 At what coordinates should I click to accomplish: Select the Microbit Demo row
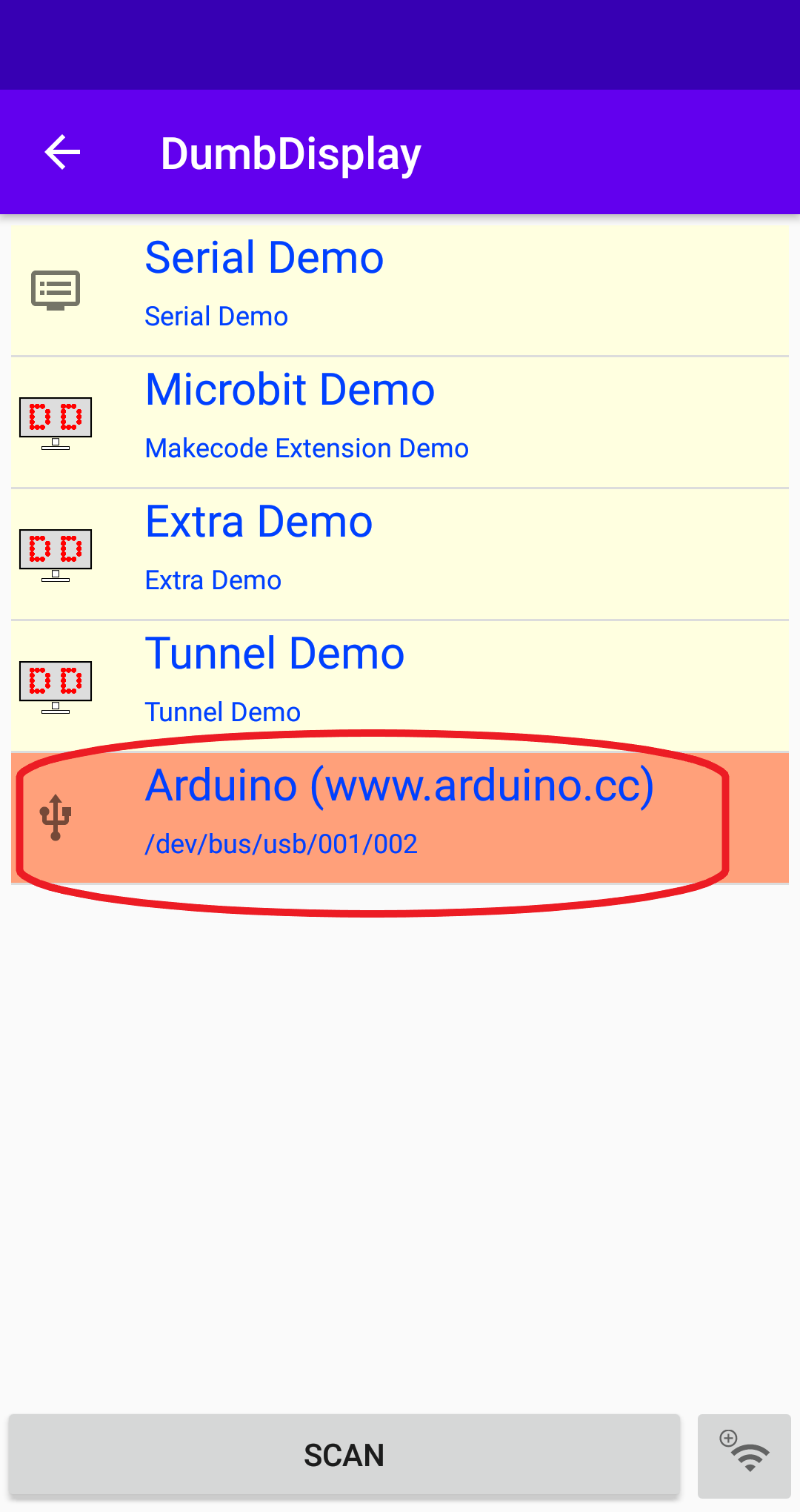pos(400,422)
